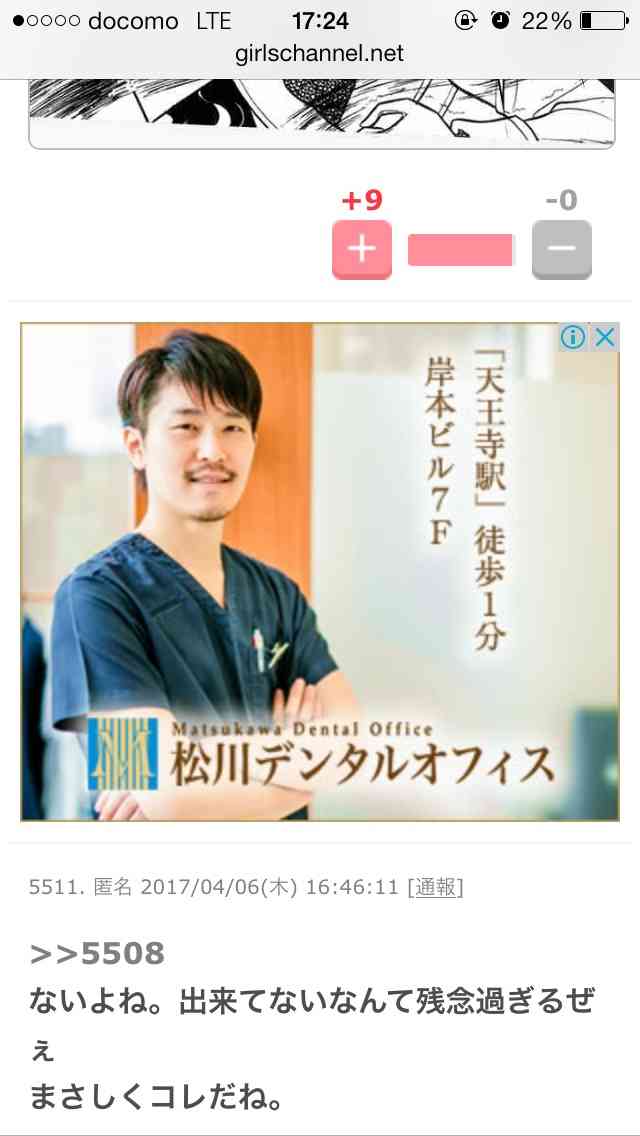Screen dimensions: 640x1136
Task: Jump to the quoted comment >>5508
Action: [97, 953]
